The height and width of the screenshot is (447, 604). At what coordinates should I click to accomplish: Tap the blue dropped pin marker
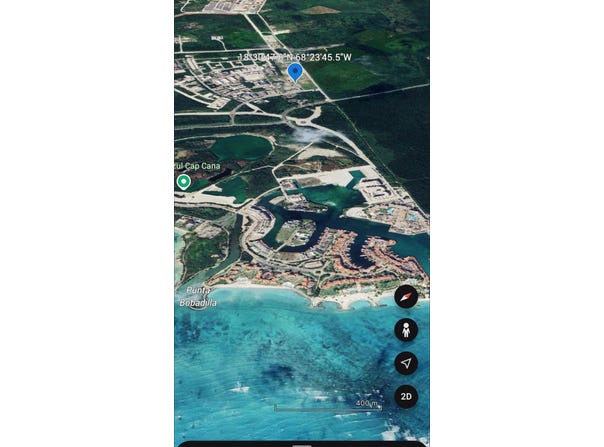(x=295, y=71)
